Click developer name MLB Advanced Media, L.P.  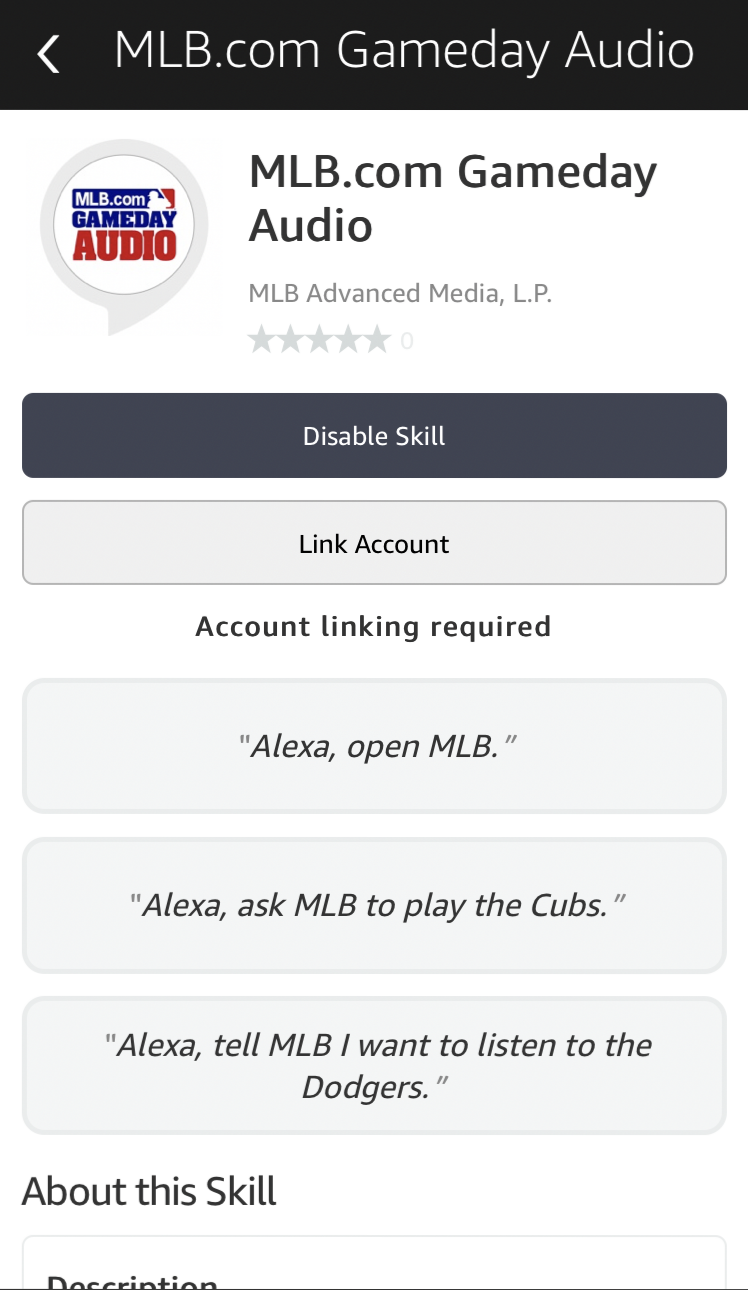(401, 293)
